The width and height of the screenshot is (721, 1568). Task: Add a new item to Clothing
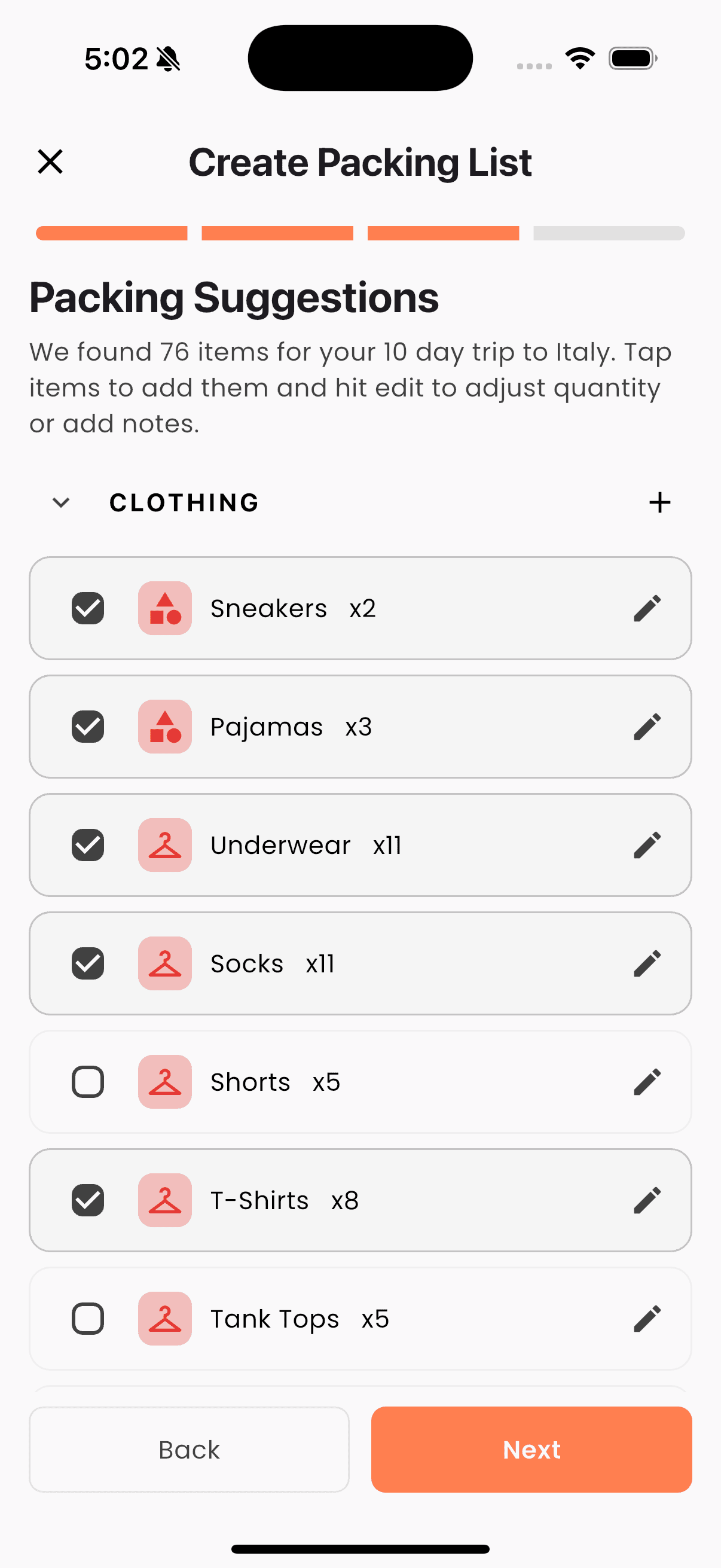659,502
